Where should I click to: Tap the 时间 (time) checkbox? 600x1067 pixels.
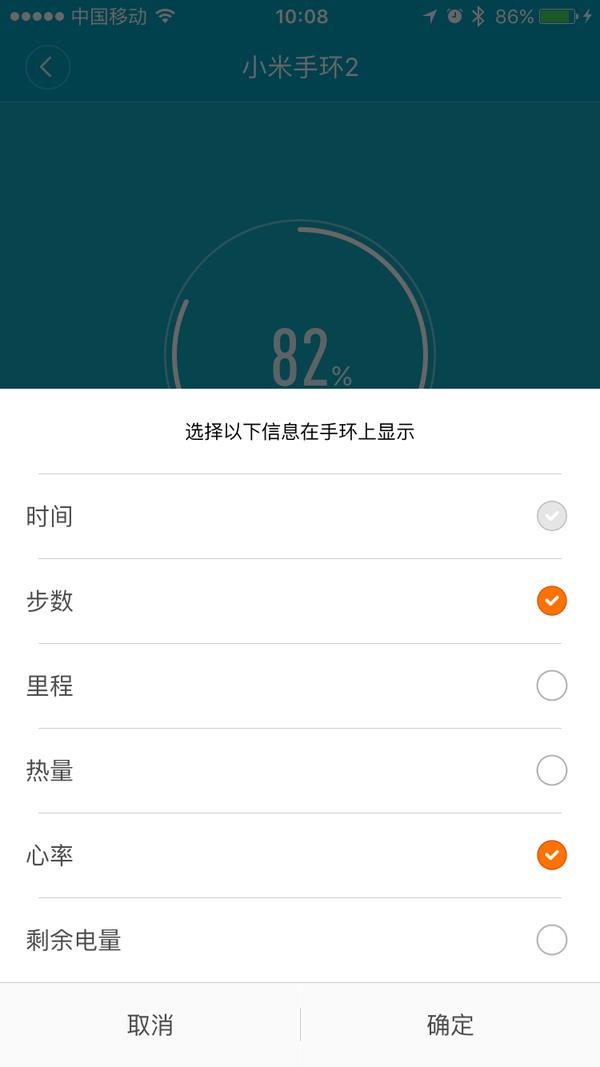click(551, 516)
